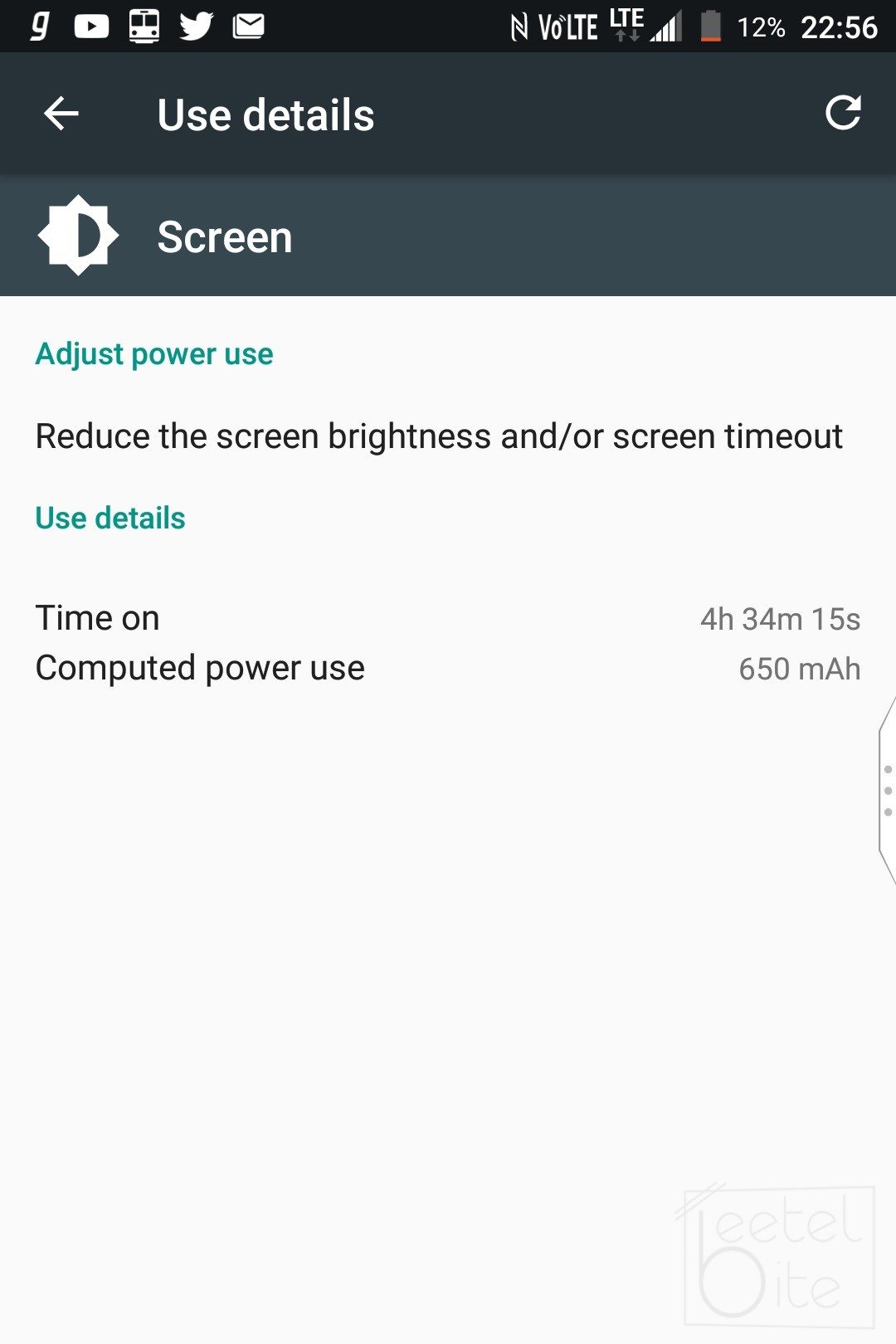Go back from Use details
Viewport: 896px width, 1344px height.
(61, 114)
